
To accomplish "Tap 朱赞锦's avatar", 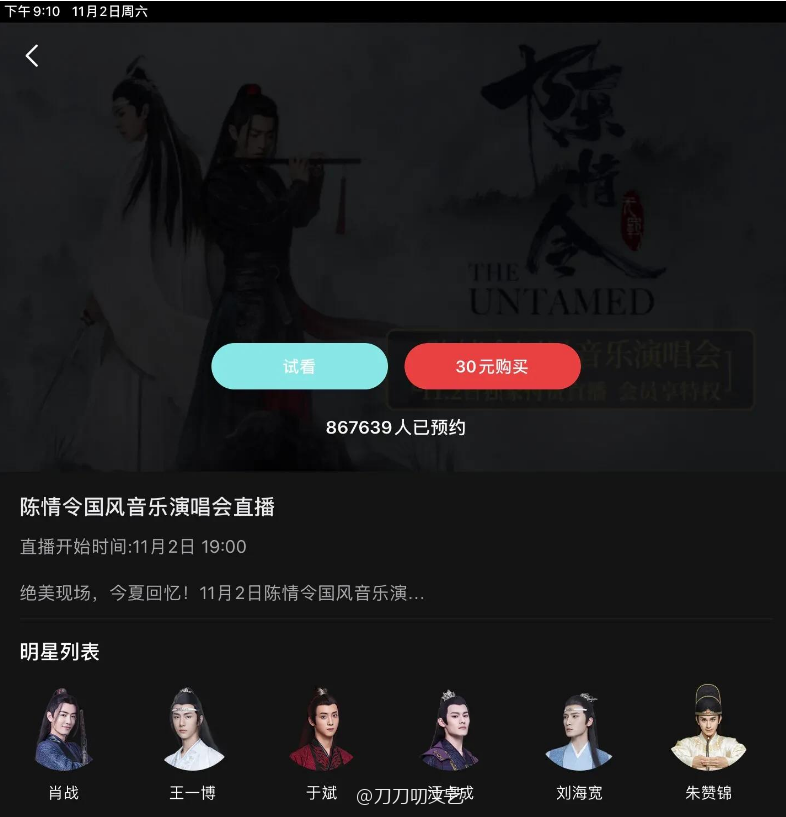I will [708, 729].
